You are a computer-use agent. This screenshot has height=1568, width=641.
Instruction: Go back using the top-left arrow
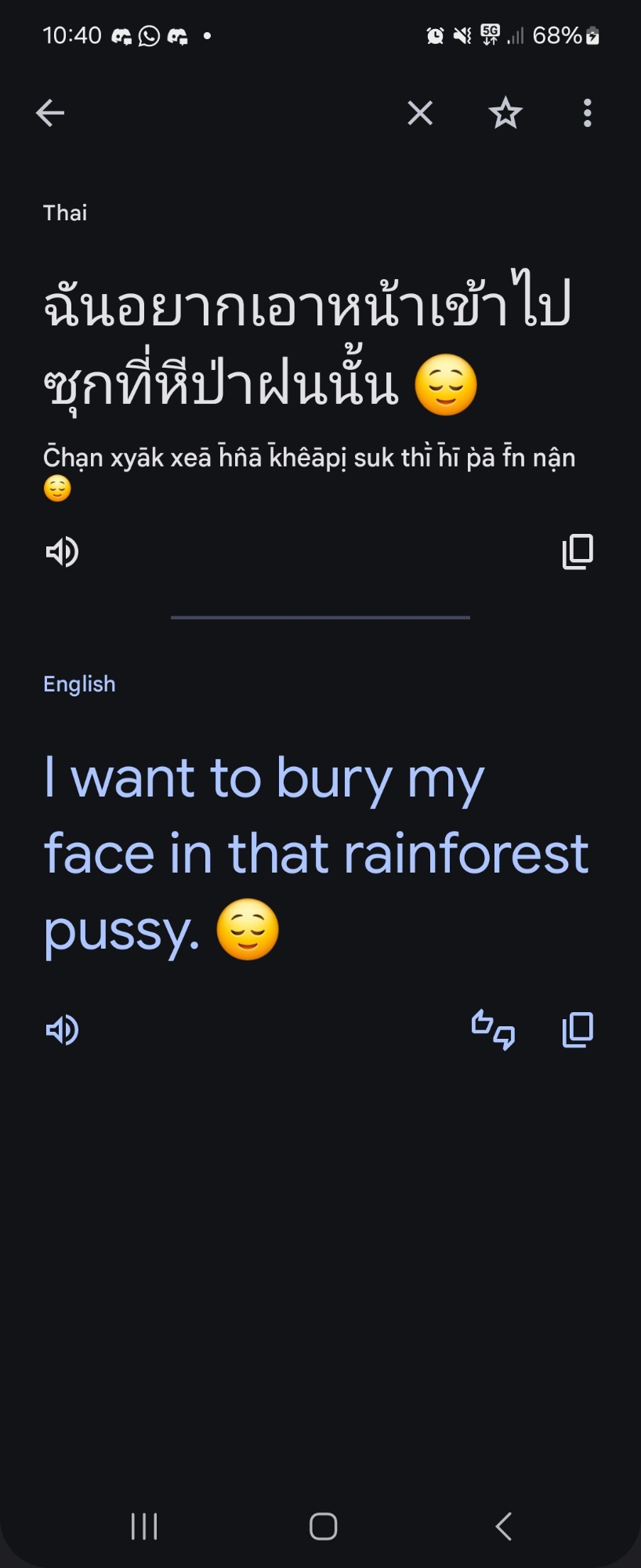50,113
